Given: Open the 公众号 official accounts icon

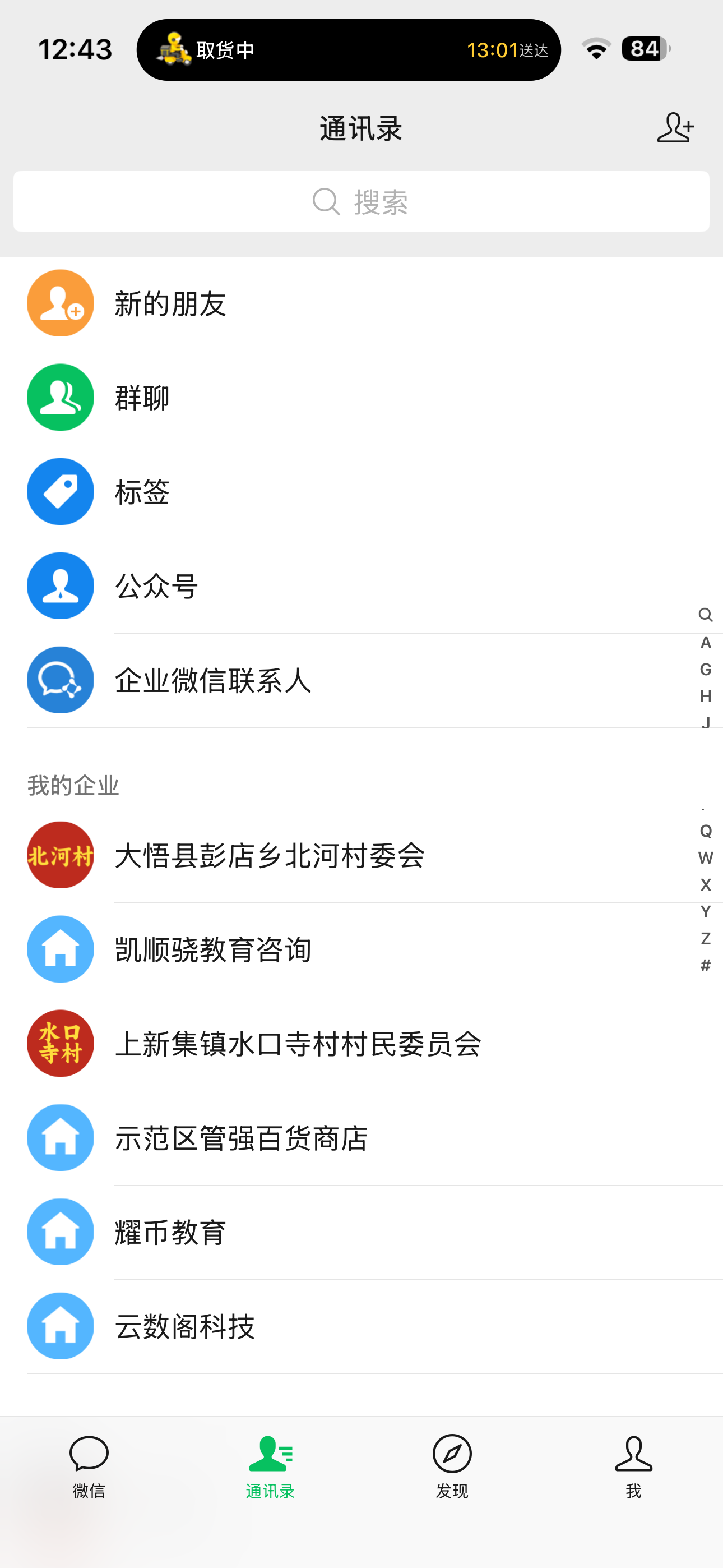Looking at the screenshot, I should coord(59,585).
